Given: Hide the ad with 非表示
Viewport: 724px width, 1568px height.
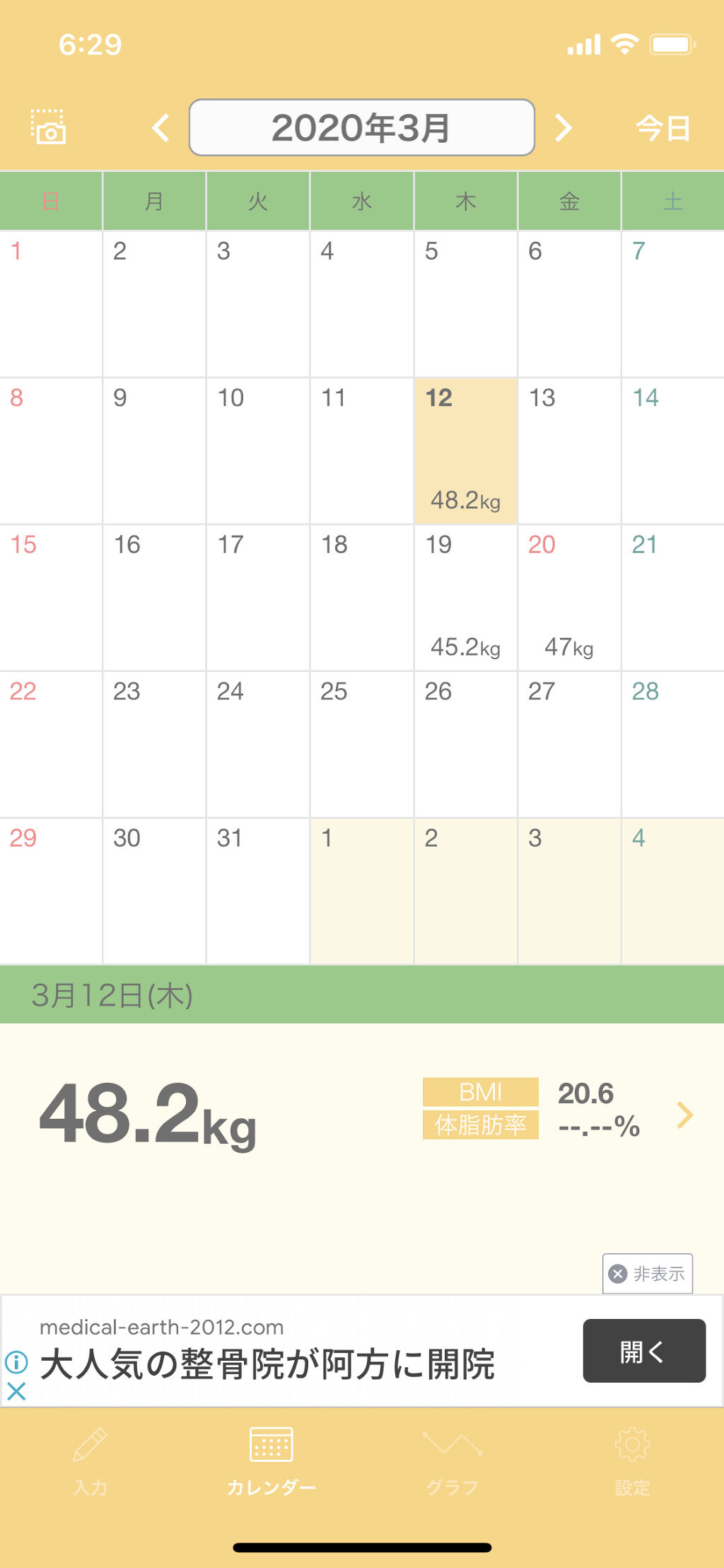Looking at the screenshot, I should click(x=647, y=1274).
